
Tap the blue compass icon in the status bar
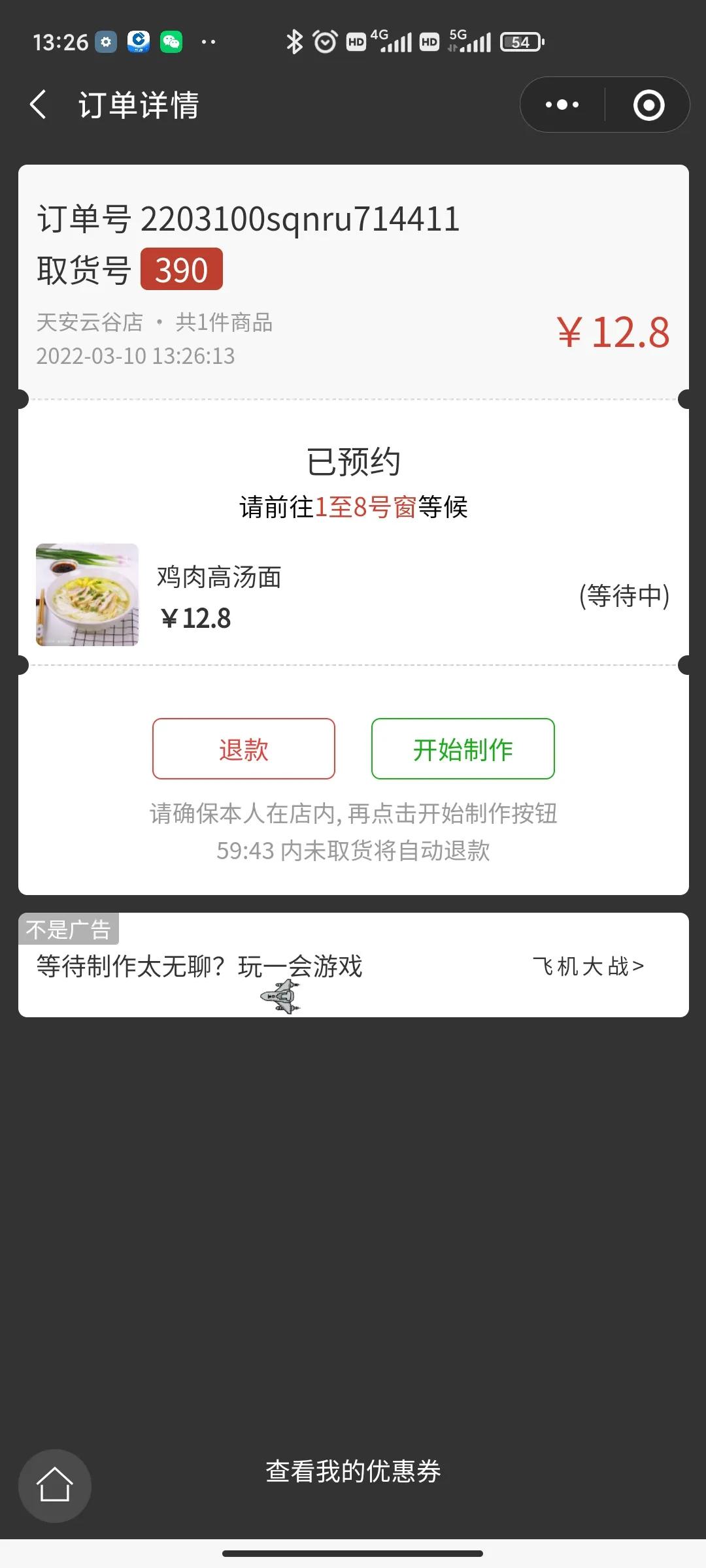[x=139, y=41]
